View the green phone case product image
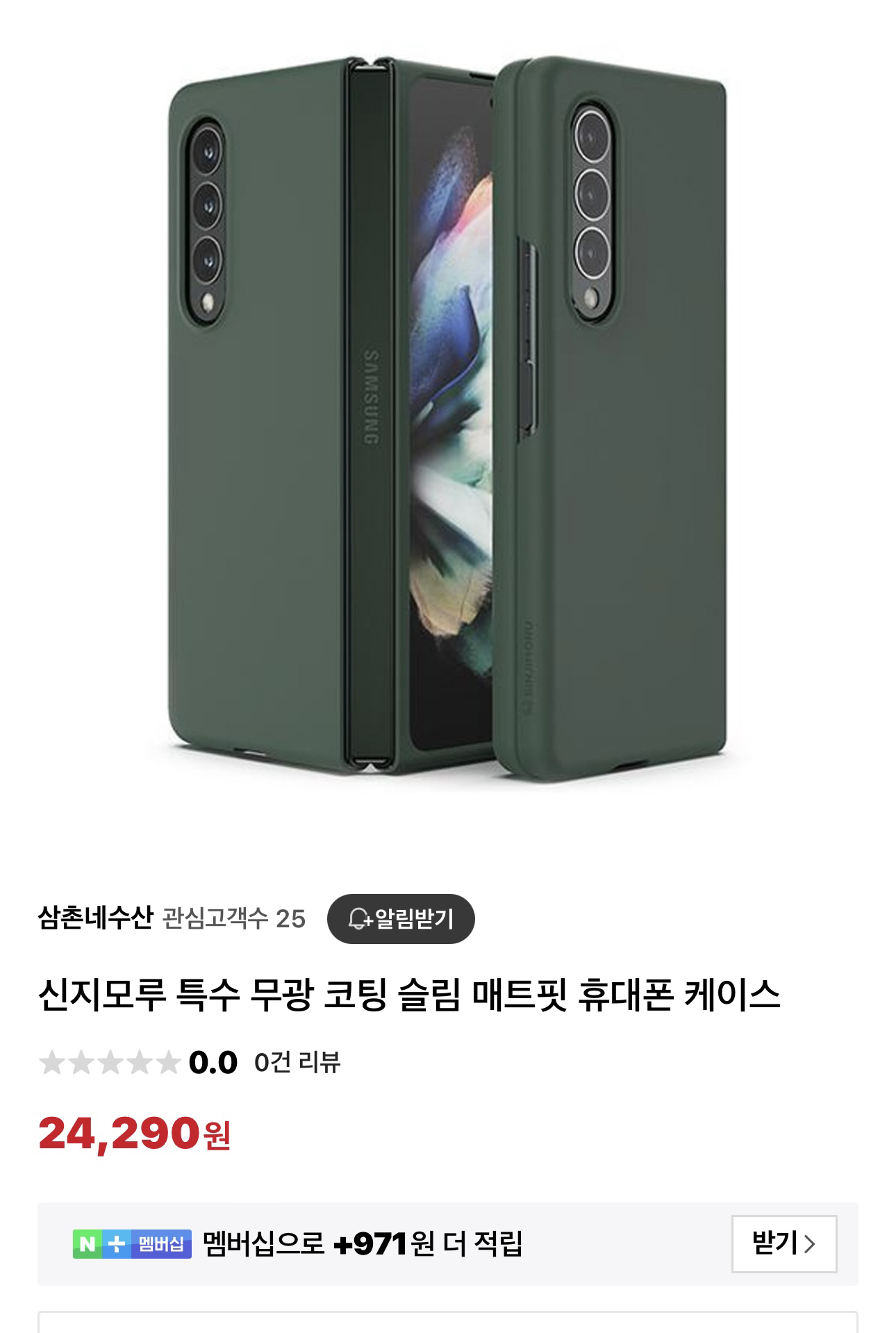The image size is (896, 1333). 448,417
